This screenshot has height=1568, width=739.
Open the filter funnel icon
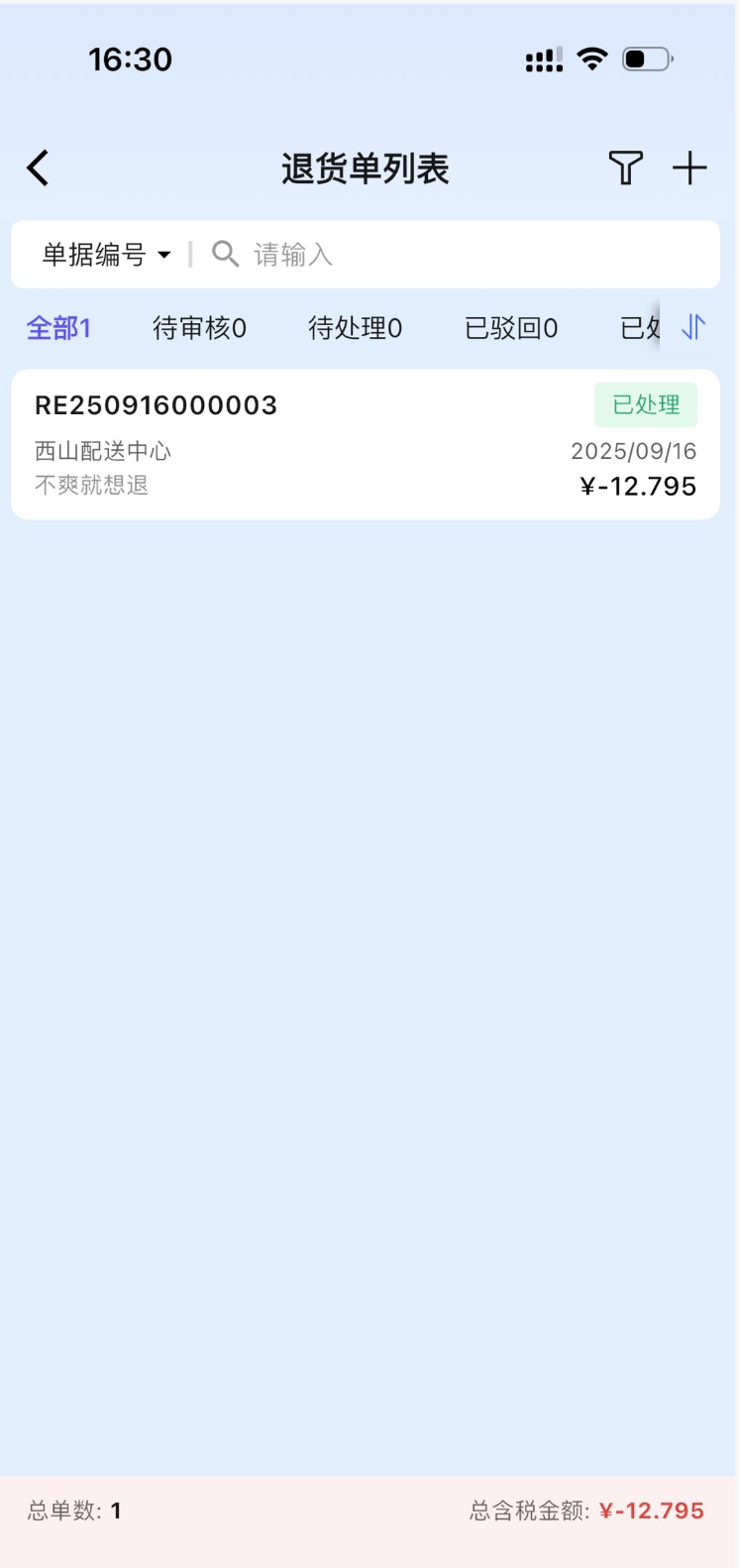point(625,168)
